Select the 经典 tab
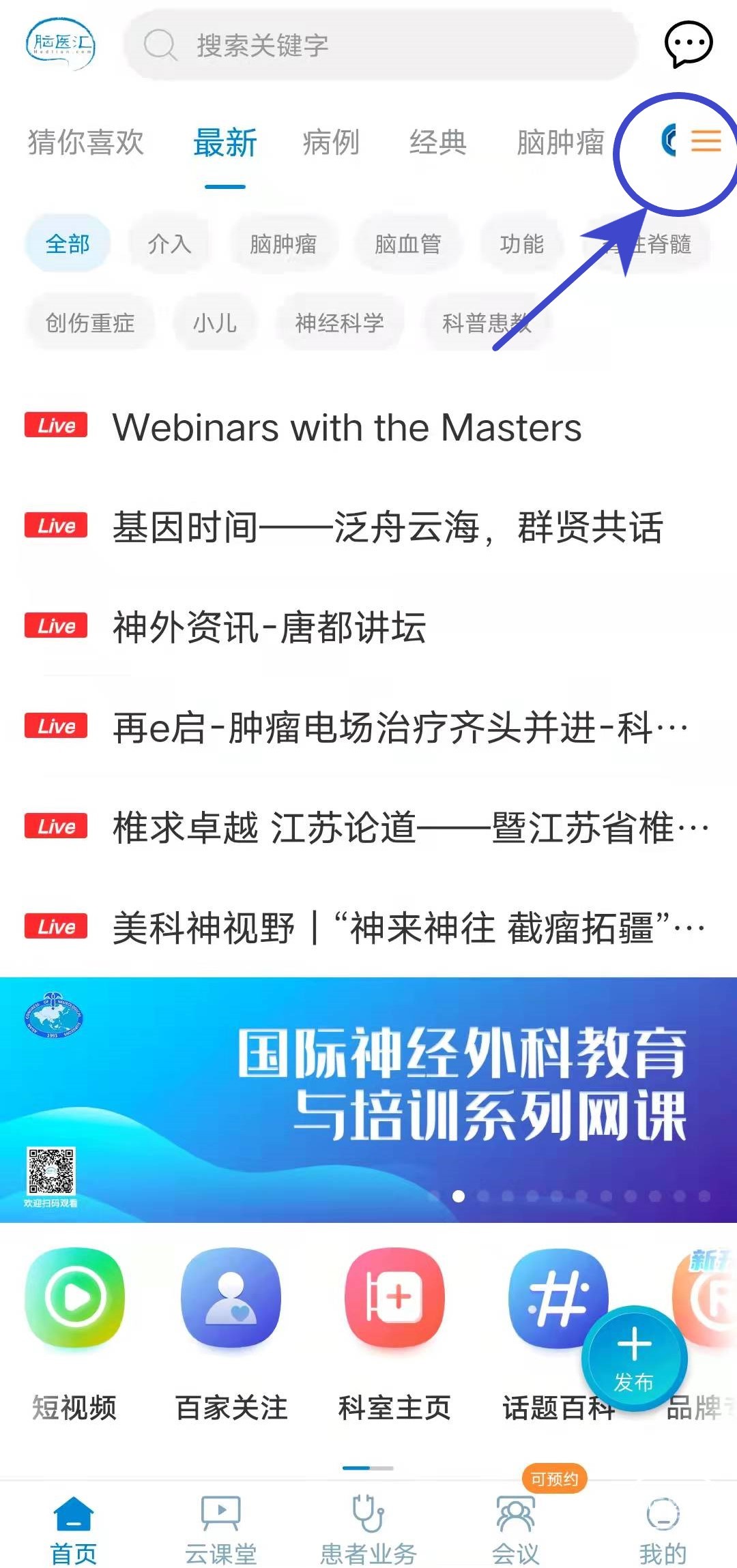Screen dimensions: 737x1568 (438, 143)
